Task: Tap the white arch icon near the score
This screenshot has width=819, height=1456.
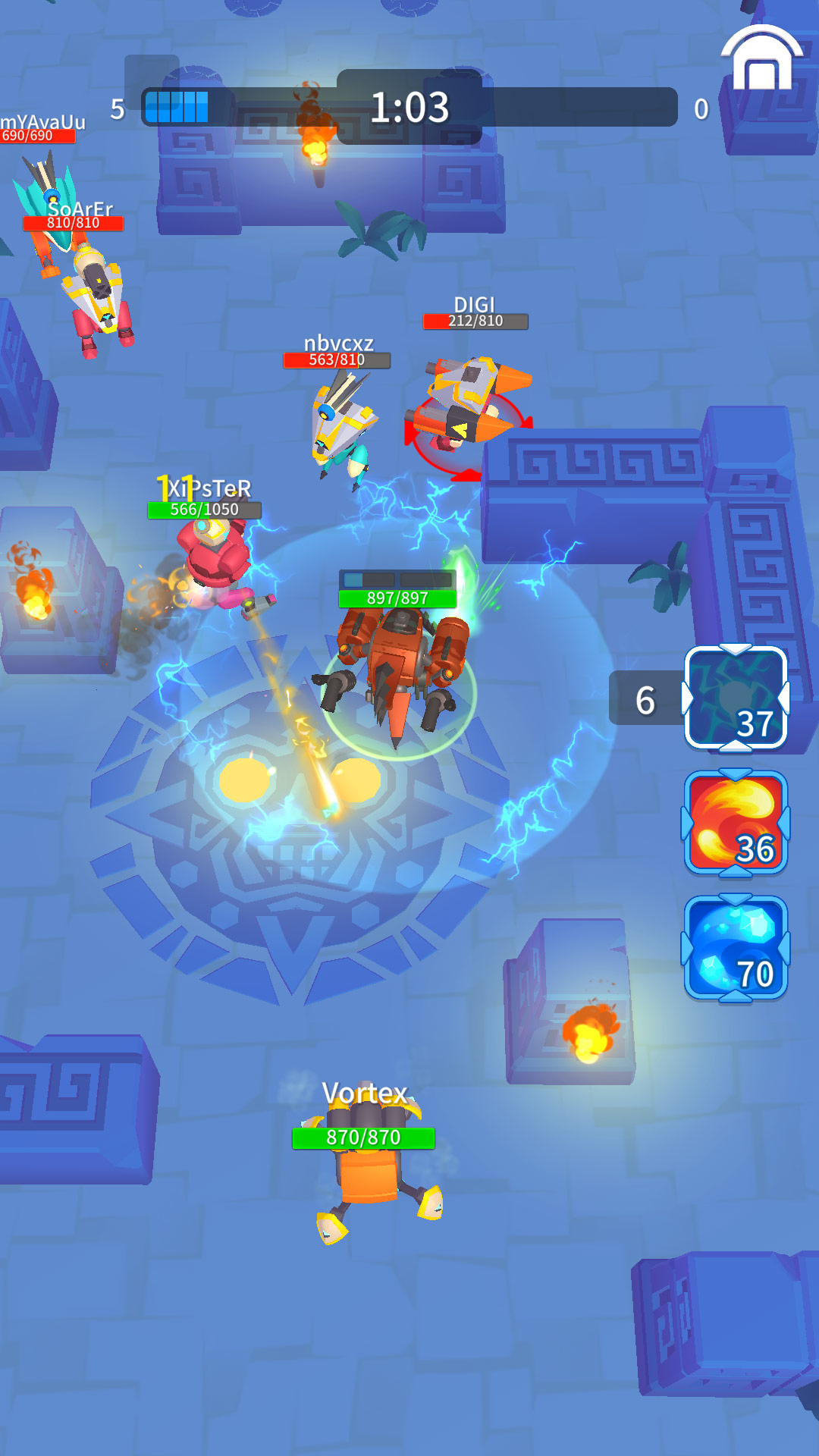Action: click(761, 61)
